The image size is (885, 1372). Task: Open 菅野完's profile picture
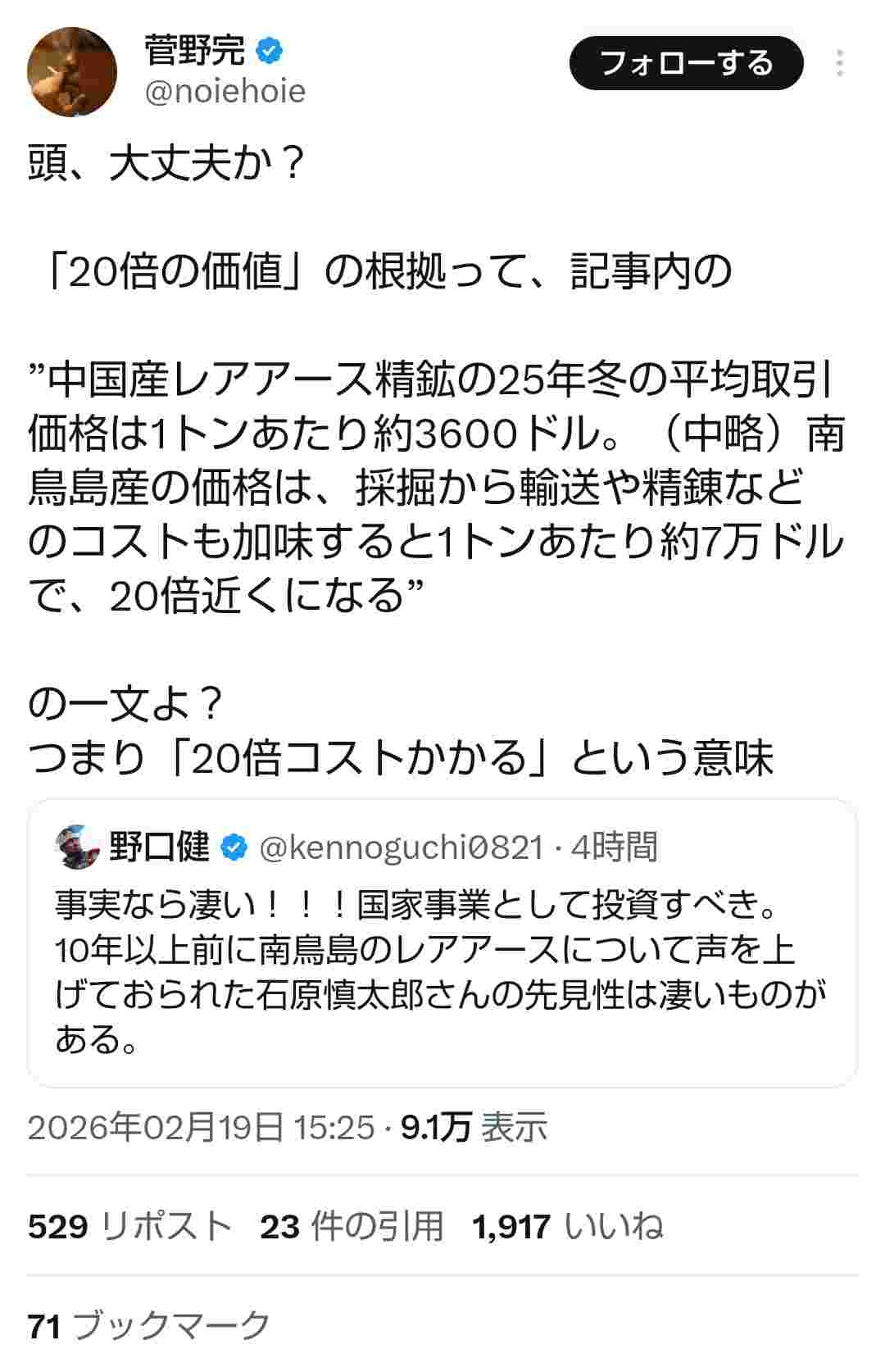[x=72, y=72]
